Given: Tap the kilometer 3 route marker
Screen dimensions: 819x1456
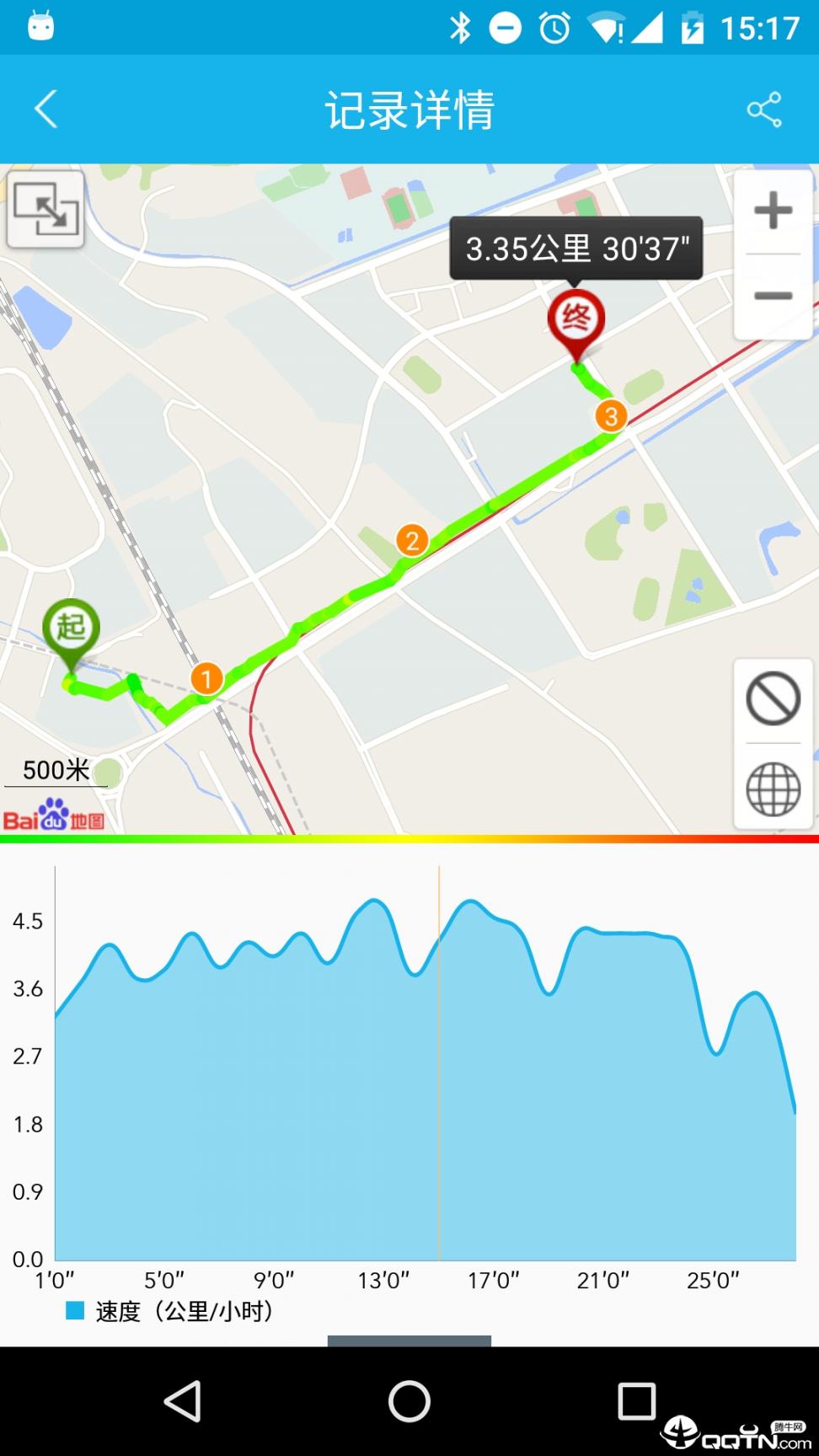Looking at the screenshot, I should (612, 415).
